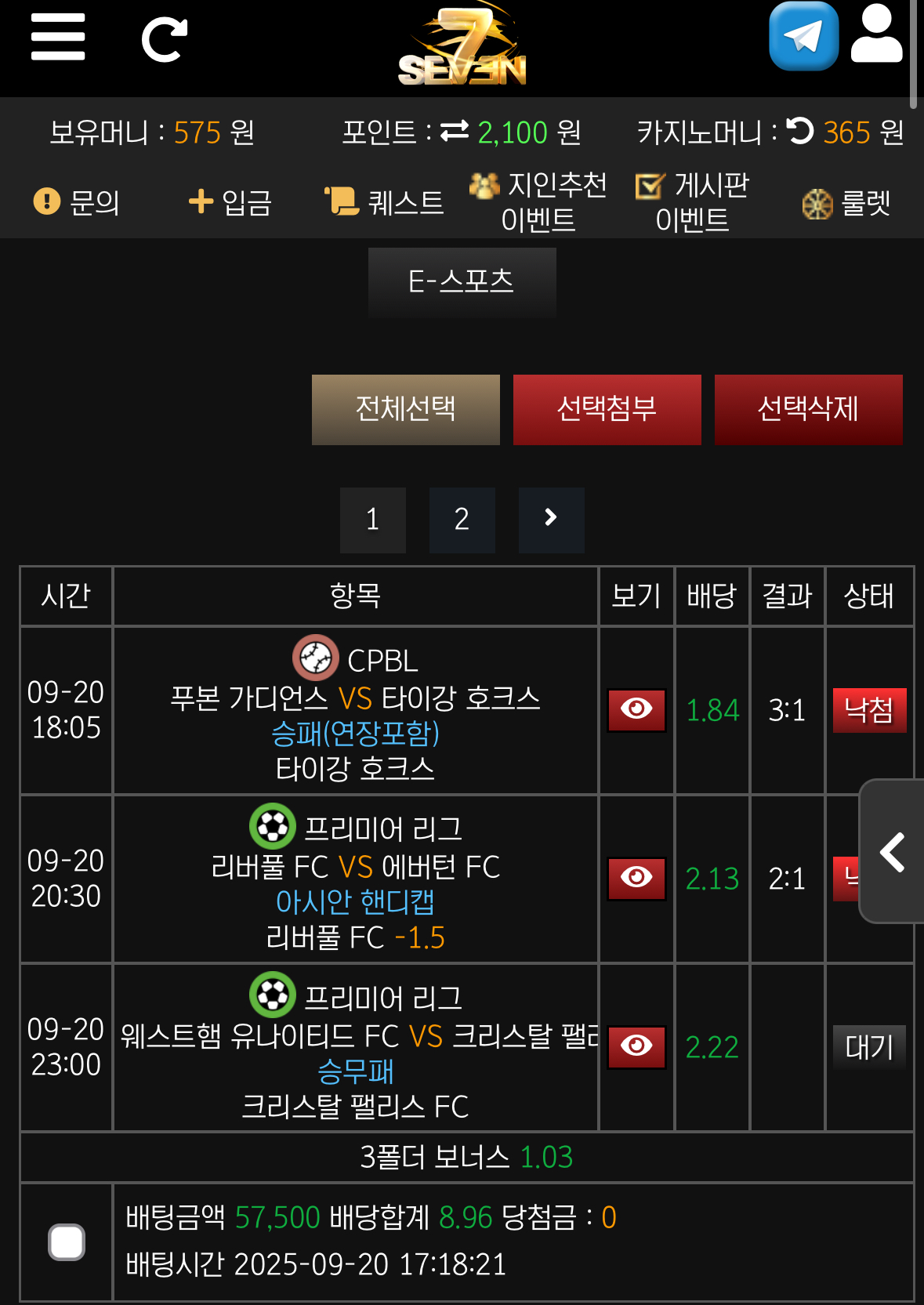Viewport: 924px width, 1305px height.
Task: Expand the side panel arrow
Action: point(893,851)
